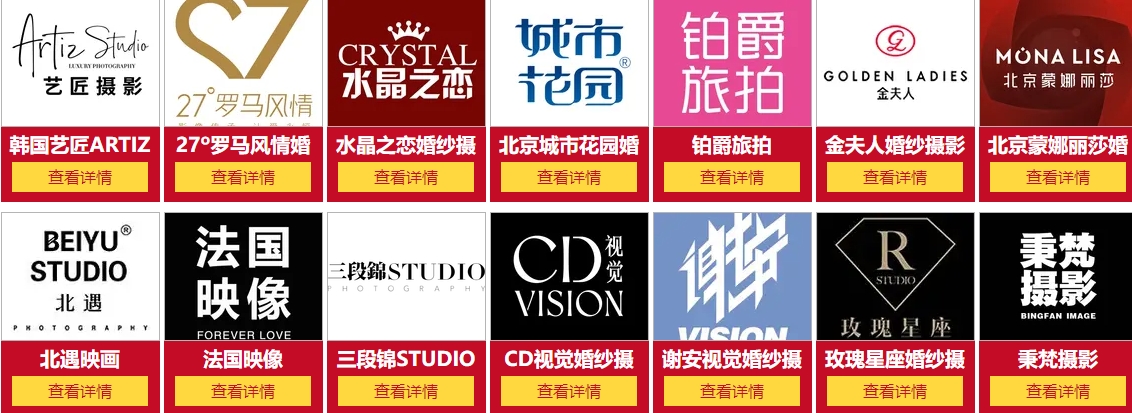Select the MONA LISA 北京蒙娜丽莎 card
This screenshot has height=413, width=1132.
[1058, 63]
